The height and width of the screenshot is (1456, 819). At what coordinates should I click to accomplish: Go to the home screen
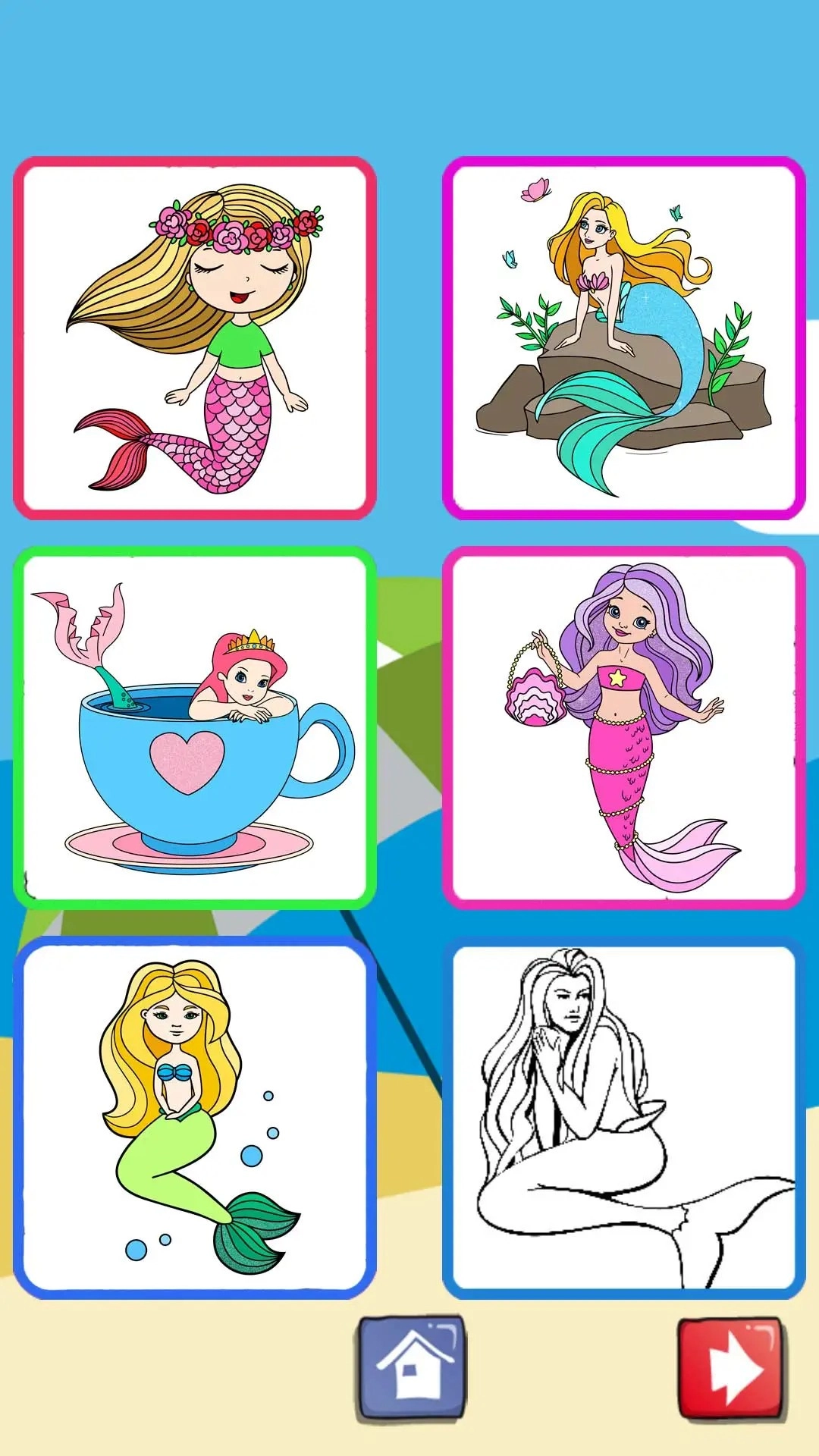(412, 1367)
